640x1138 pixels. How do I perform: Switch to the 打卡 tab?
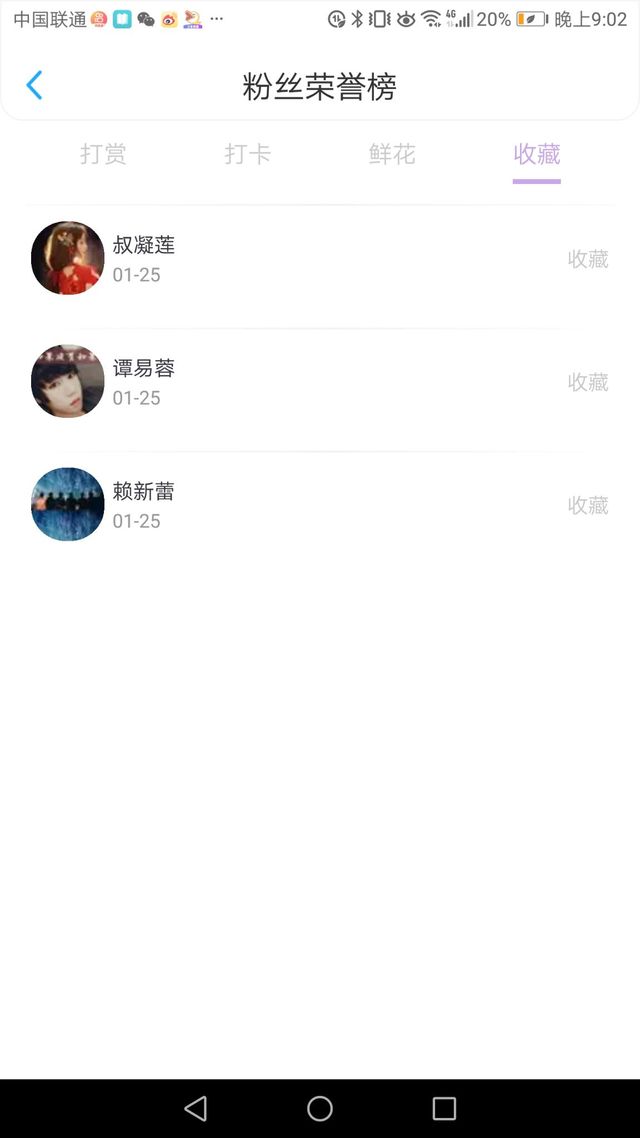tap(247, 154)
